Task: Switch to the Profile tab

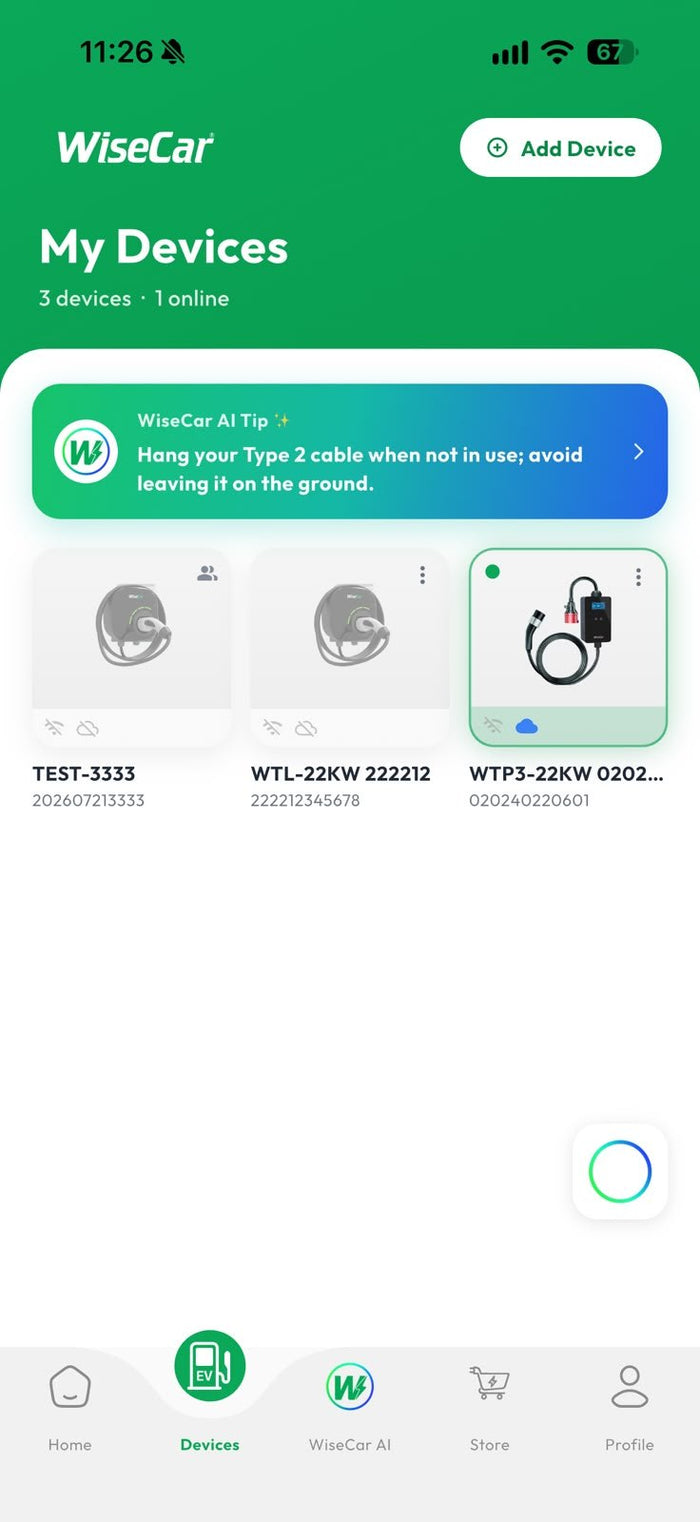Action: [630, 1408]
